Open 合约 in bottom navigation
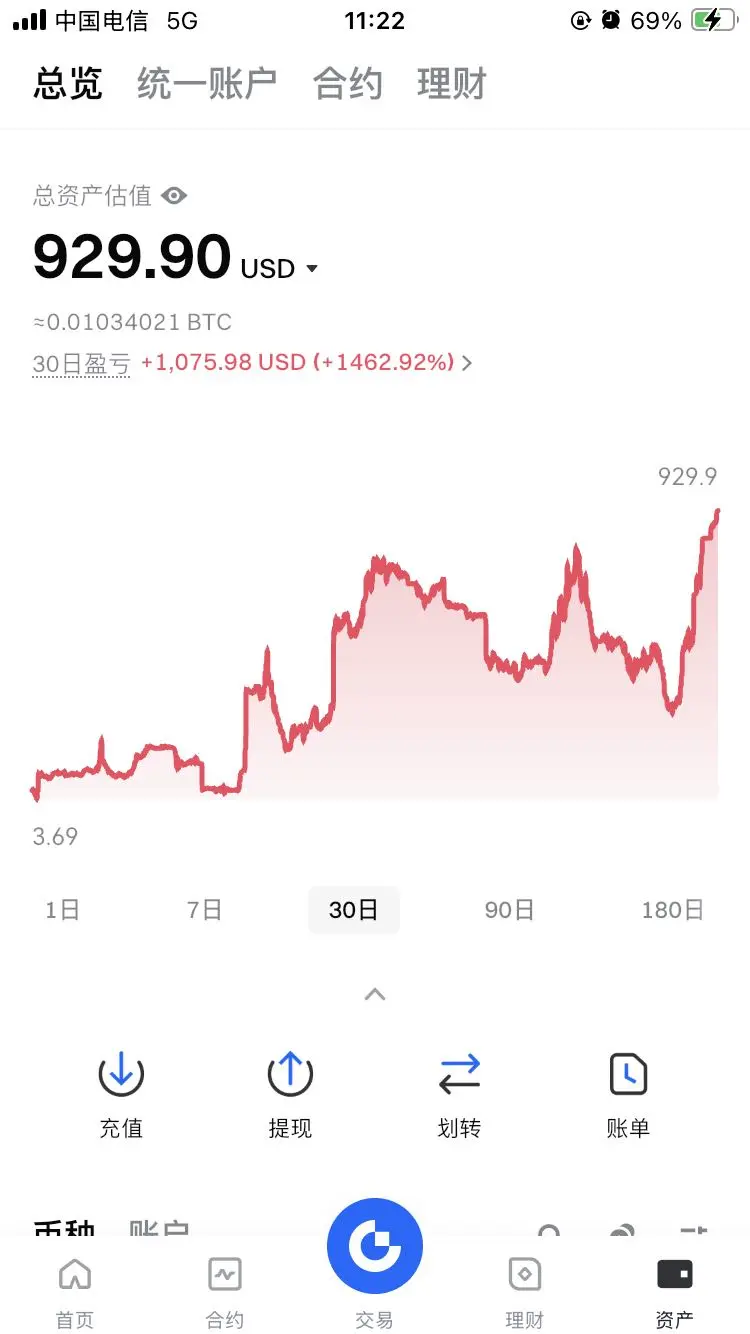Viewport: 750px width, 1334px height. 224,1291
